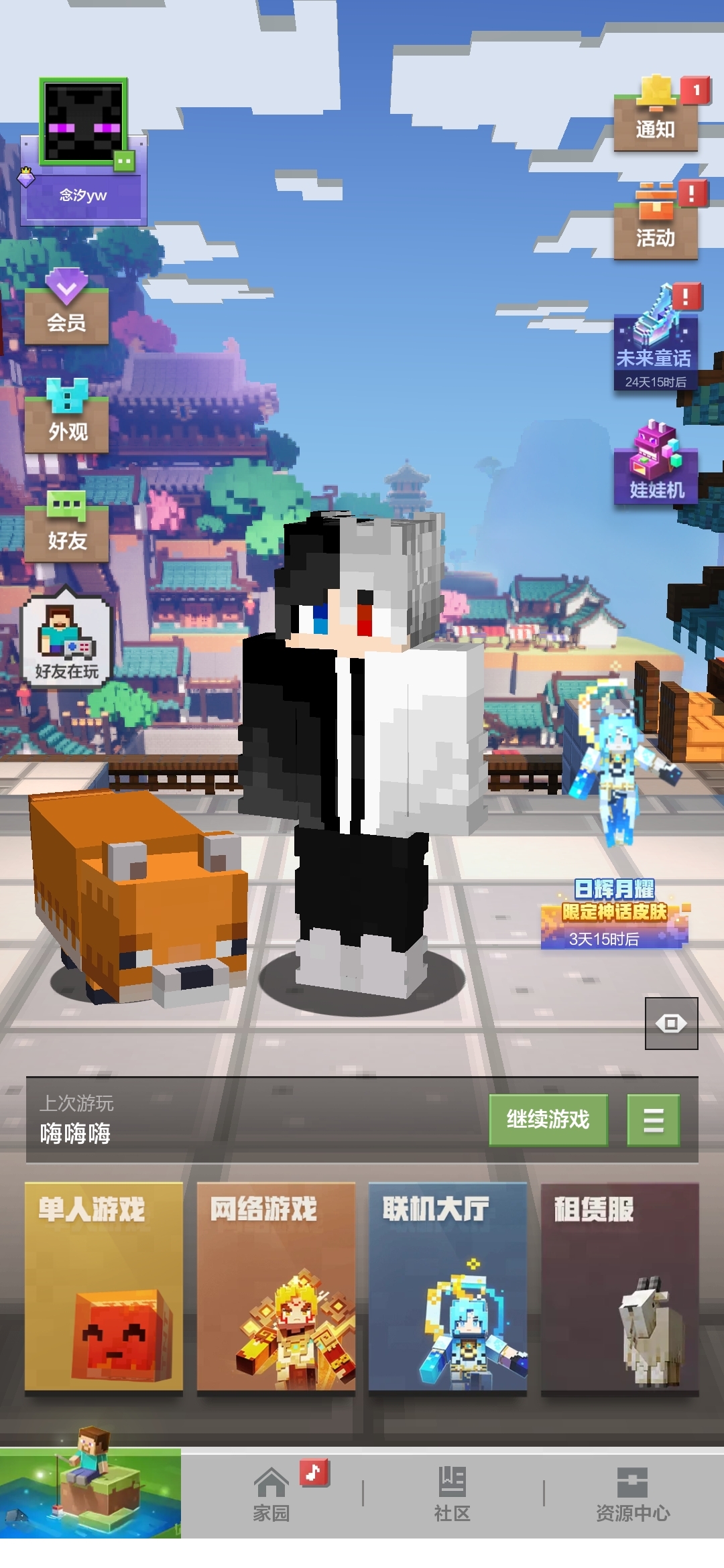
Task: Switch to the 家园 tab
Action: (271, 1495)
